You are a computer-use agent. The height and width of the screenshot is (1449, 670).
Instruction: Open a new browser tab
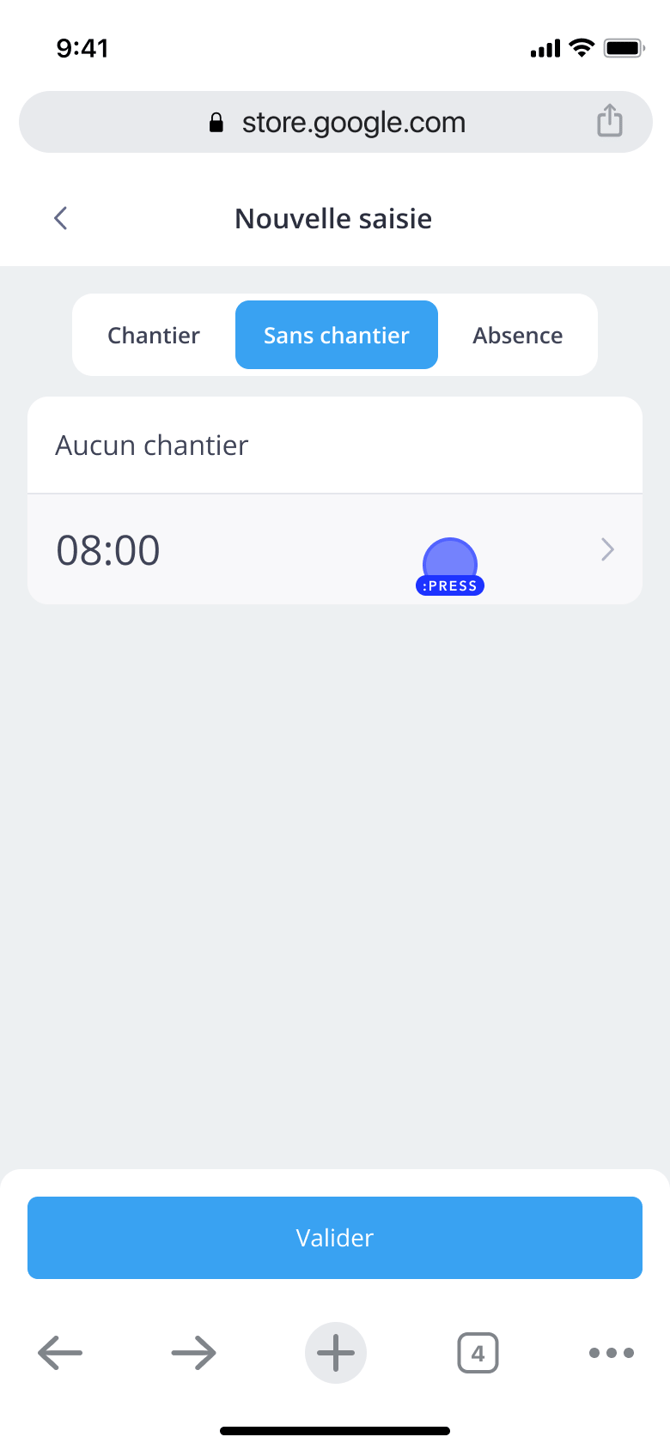[336, 1353]
